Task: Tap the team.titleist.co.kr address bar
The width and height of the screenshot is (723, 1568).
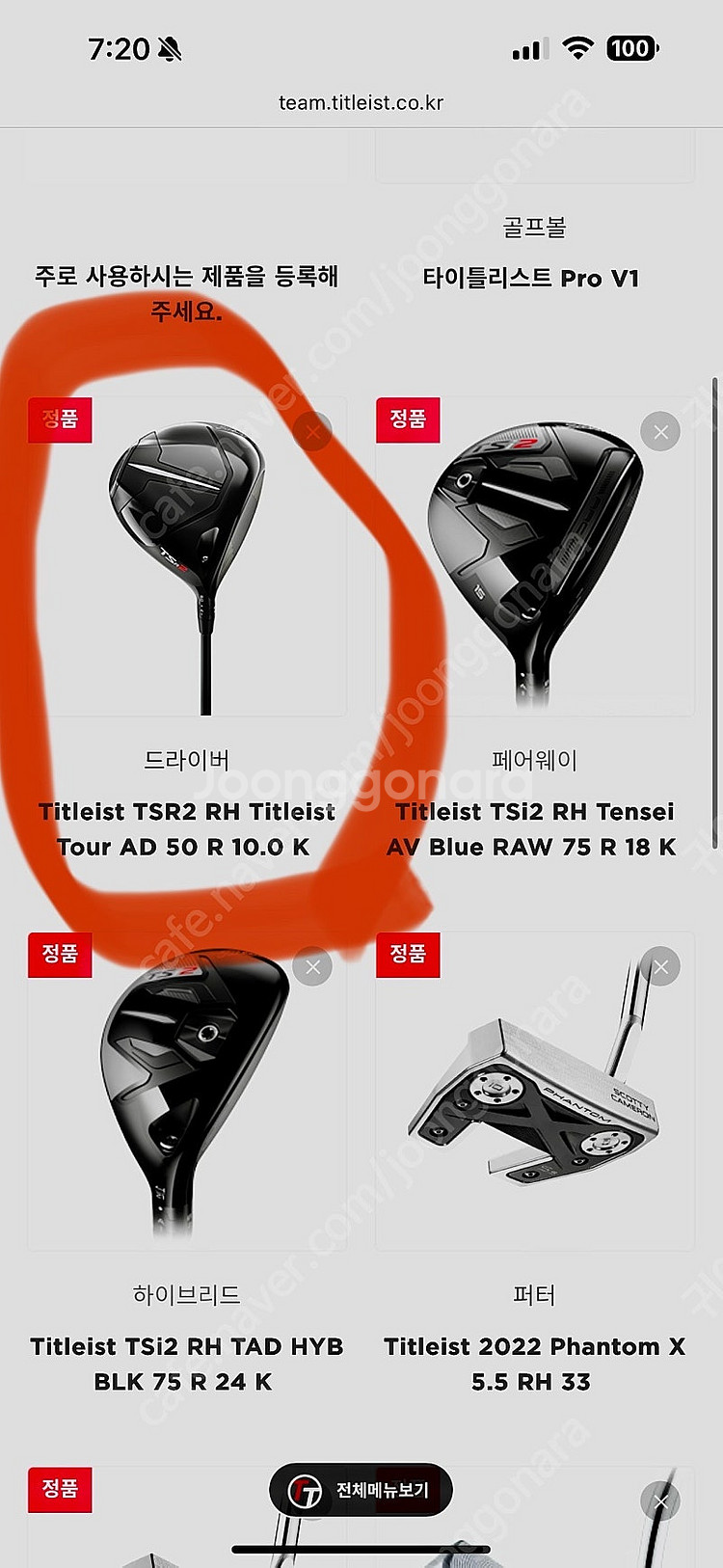Action: pos(361,102)
